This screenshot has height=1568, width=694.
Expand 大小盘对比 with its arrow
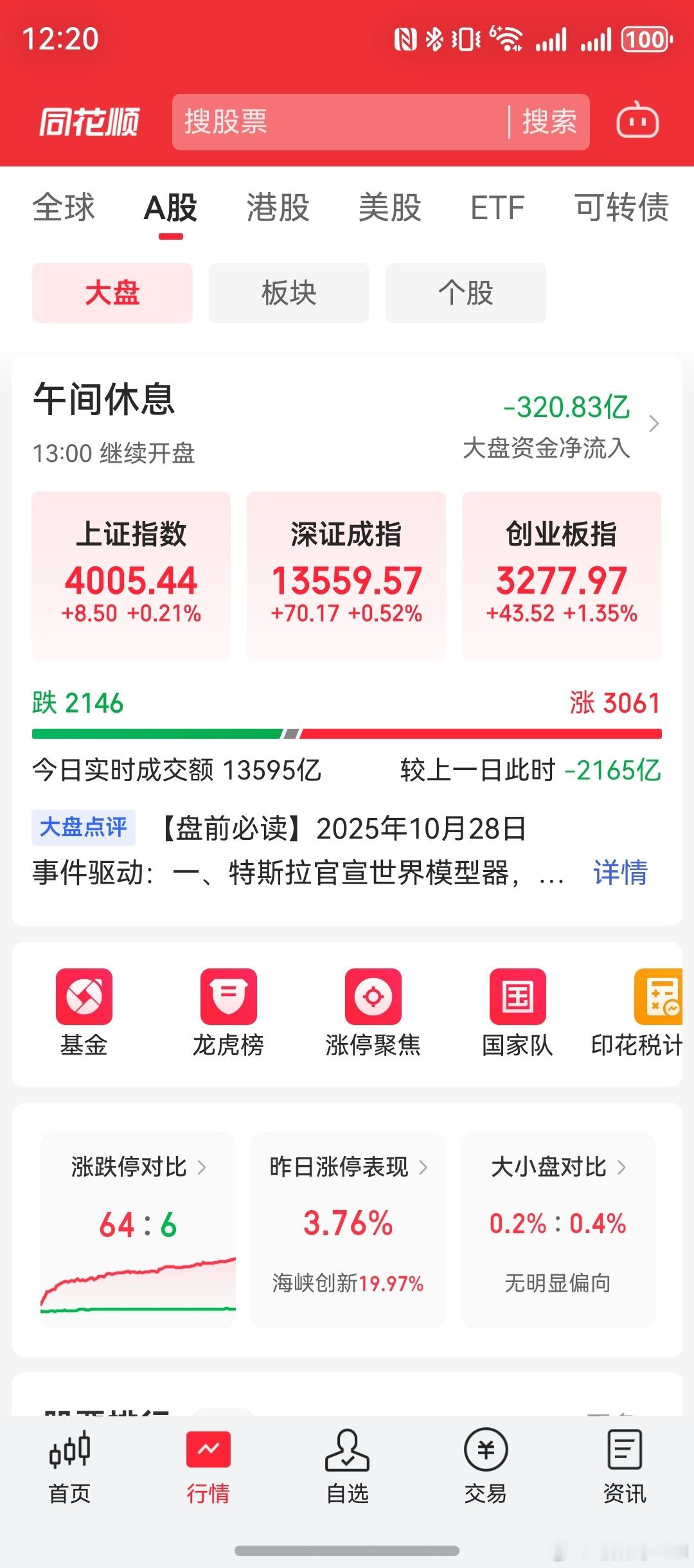click(623, 1168)
